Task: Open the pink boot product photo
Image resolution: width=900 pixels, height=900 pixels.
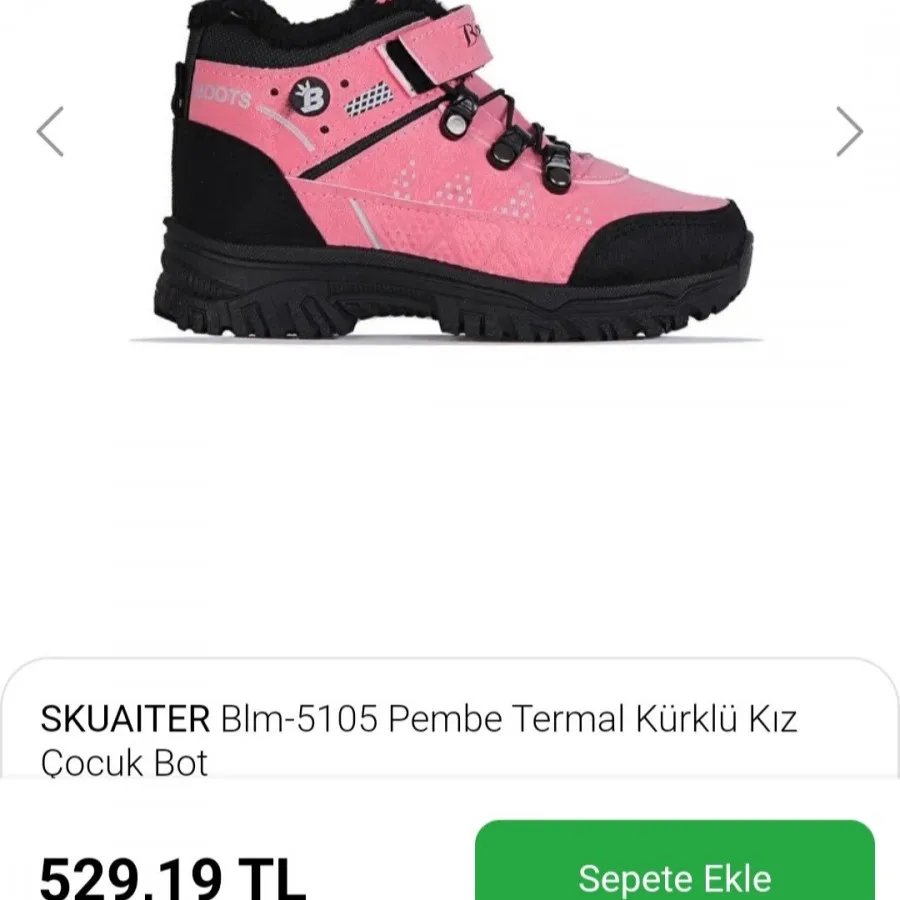Action: [450, 180]
